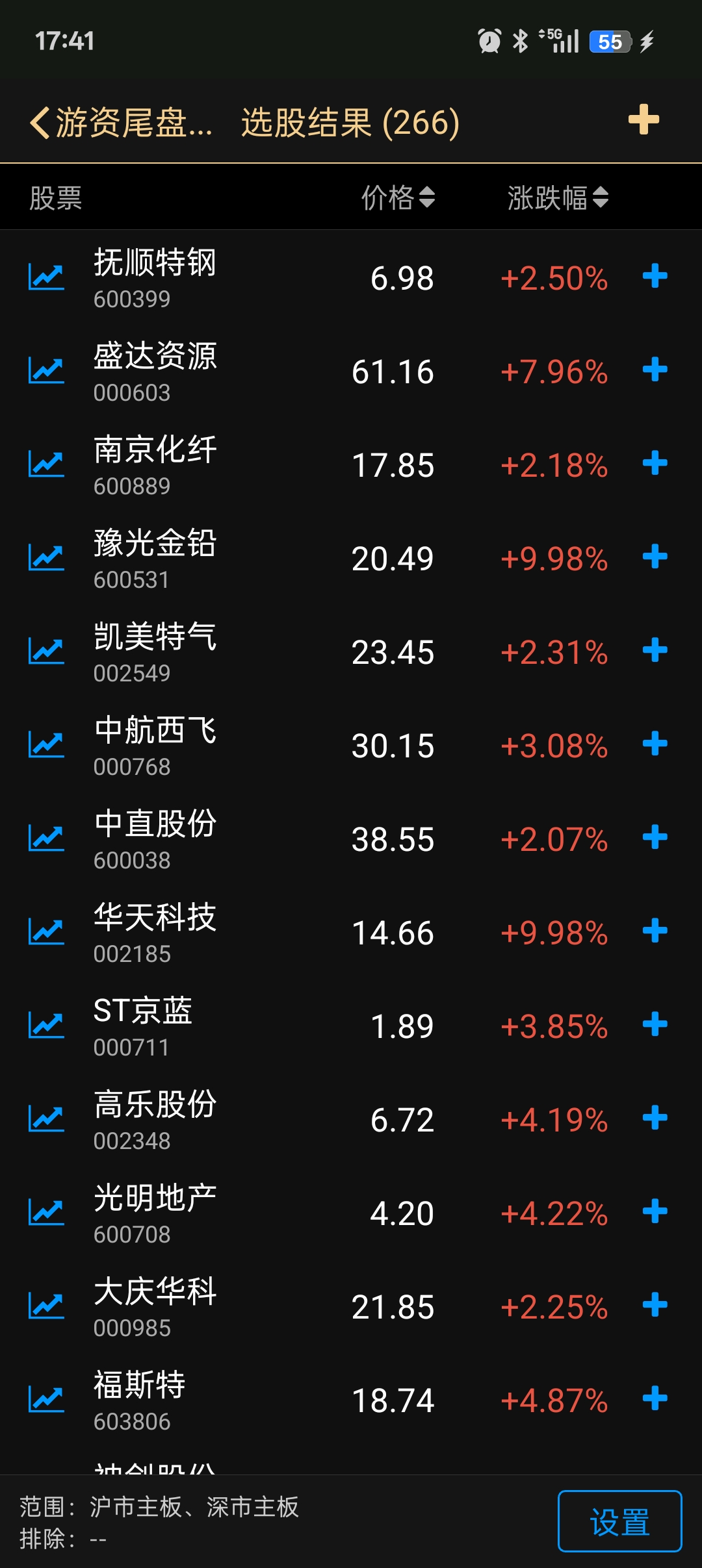Tap the yellow plus icon in header

tap(643, 120)
